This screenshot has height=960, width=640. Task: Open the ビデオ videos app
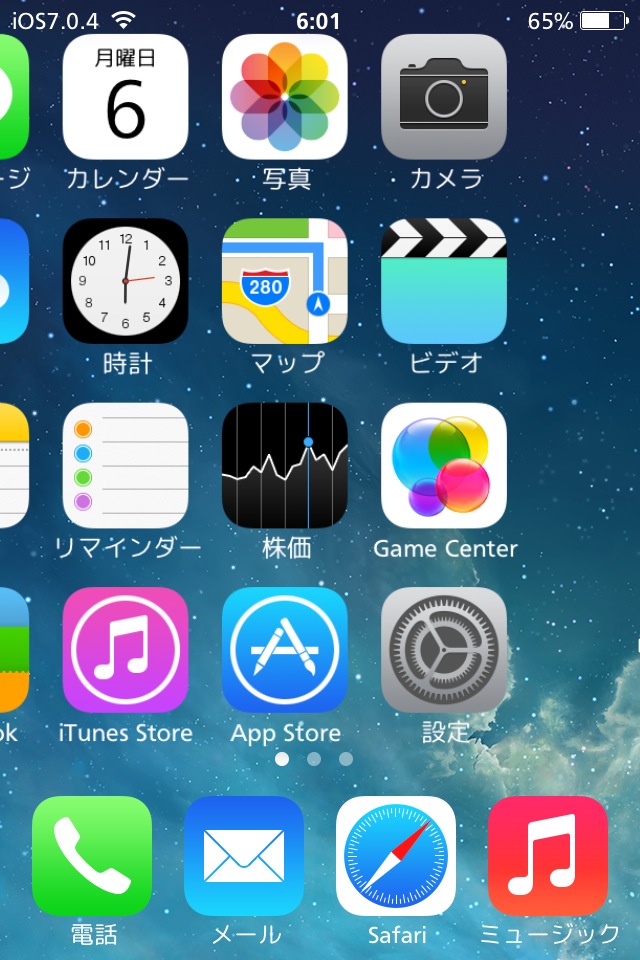point(444,281)
